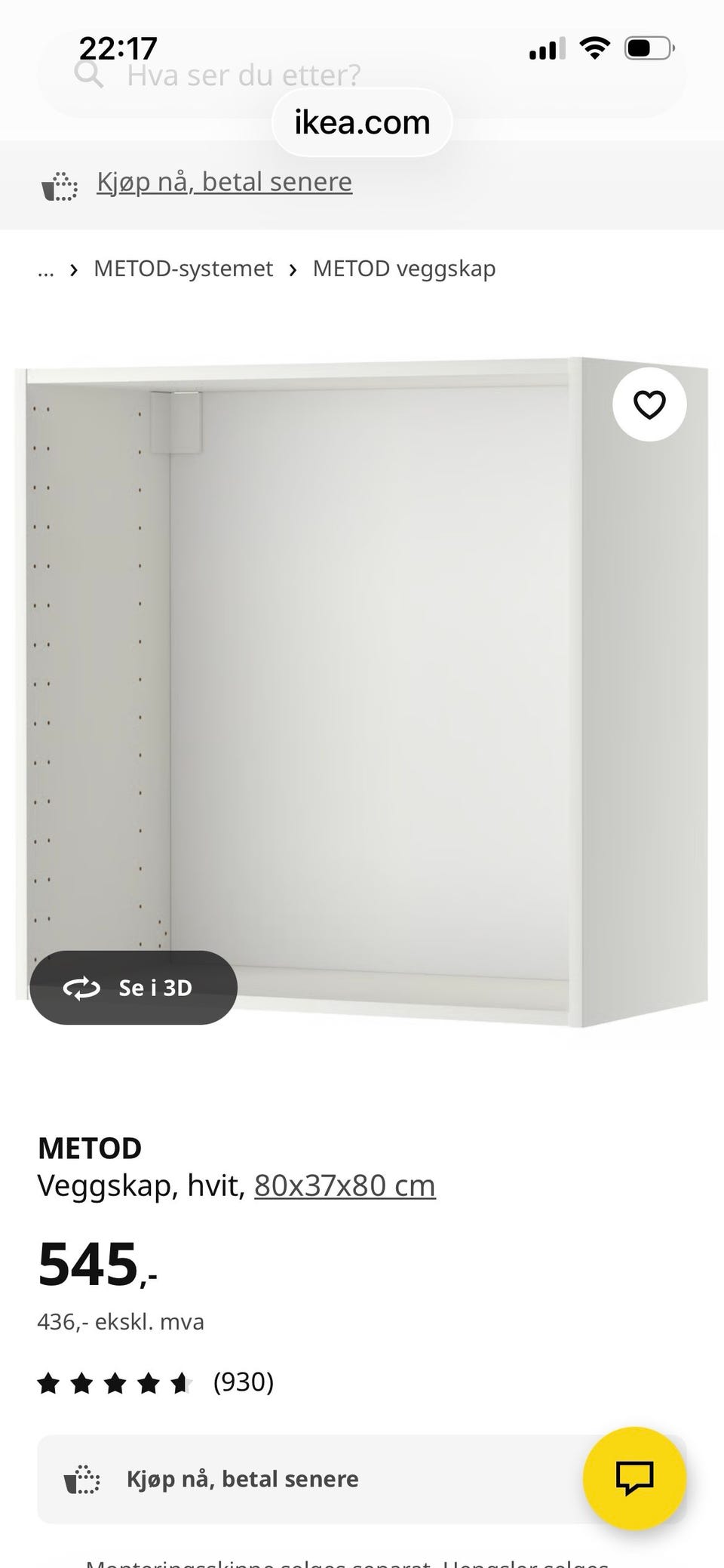Viewport: 724px width, 1568px height.
Task: Expand the collapsed breadcrumb ellipsis
Action: pyautogui.click(x=46, y=269)
